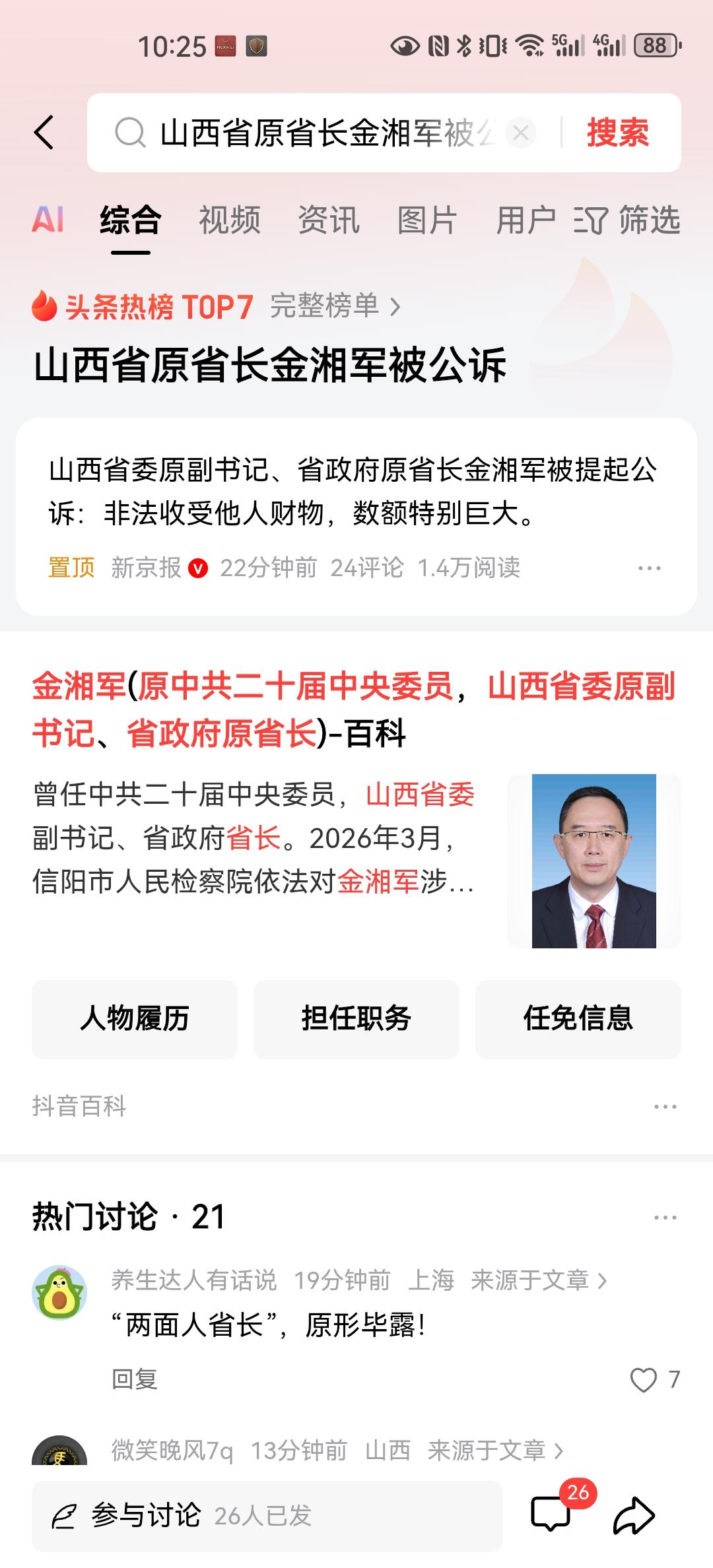Expand 完整榜单 full ranking list
The width and height of the screenshot is (713, 1568).
328,306
